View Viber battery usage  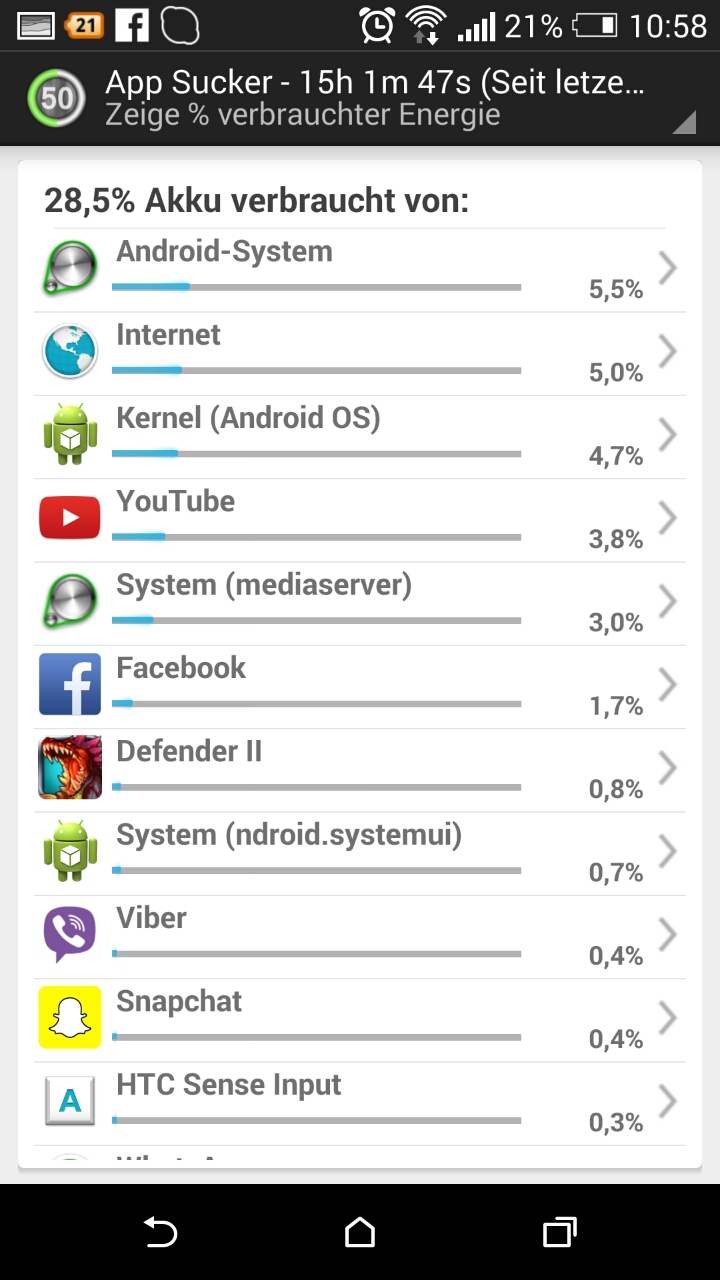tap(360, 936)
